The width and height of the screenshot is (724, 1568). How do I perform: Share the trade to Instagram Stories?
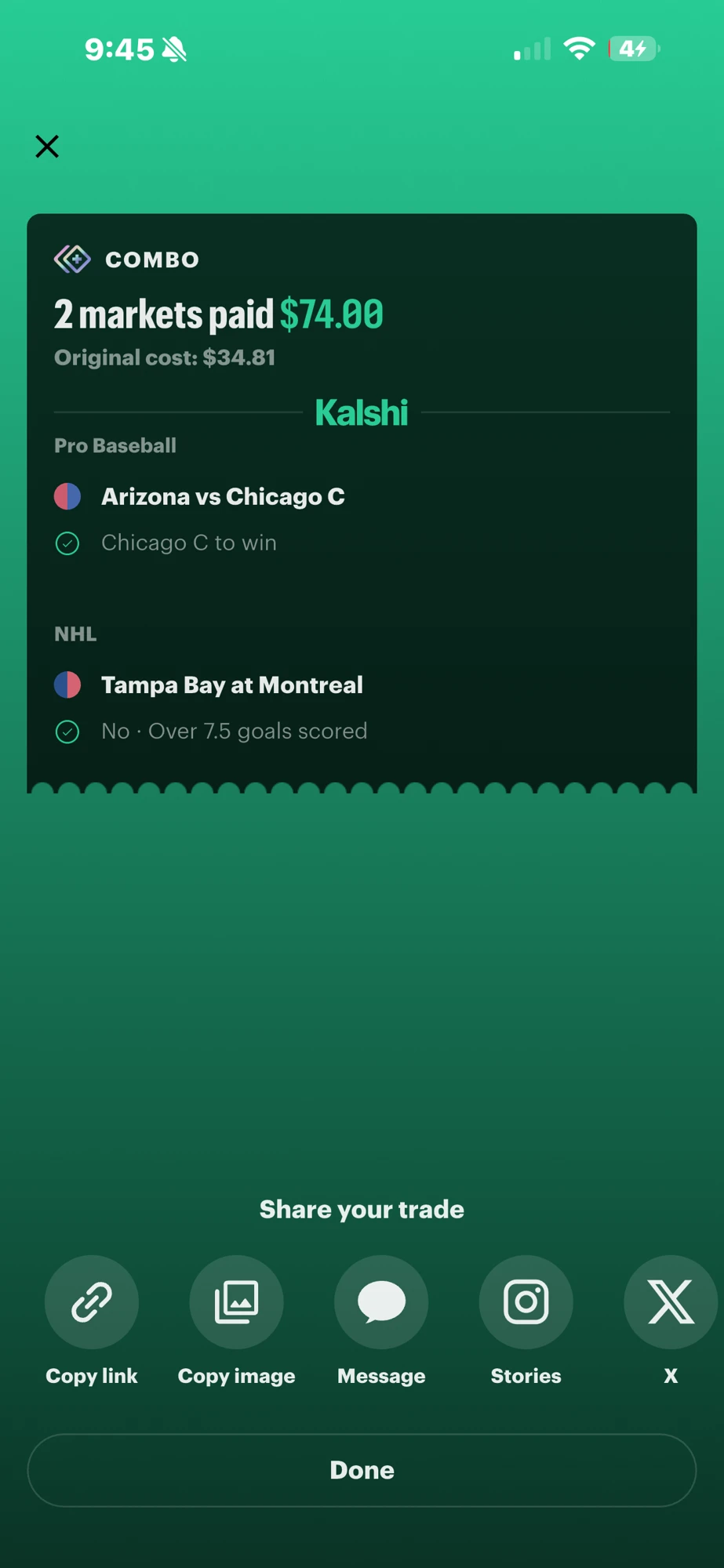526,1301
